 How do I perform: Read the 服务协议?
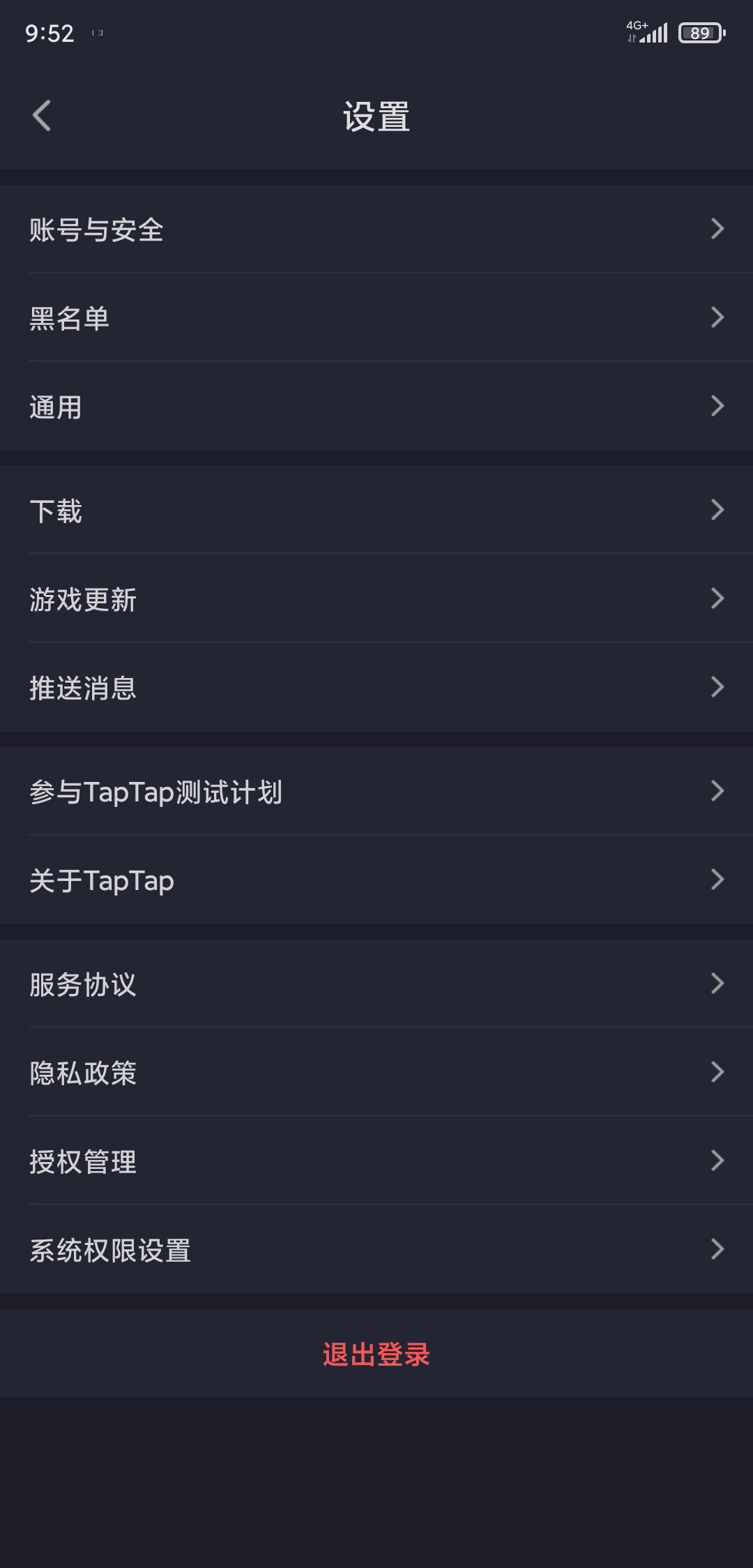point(376,984)
